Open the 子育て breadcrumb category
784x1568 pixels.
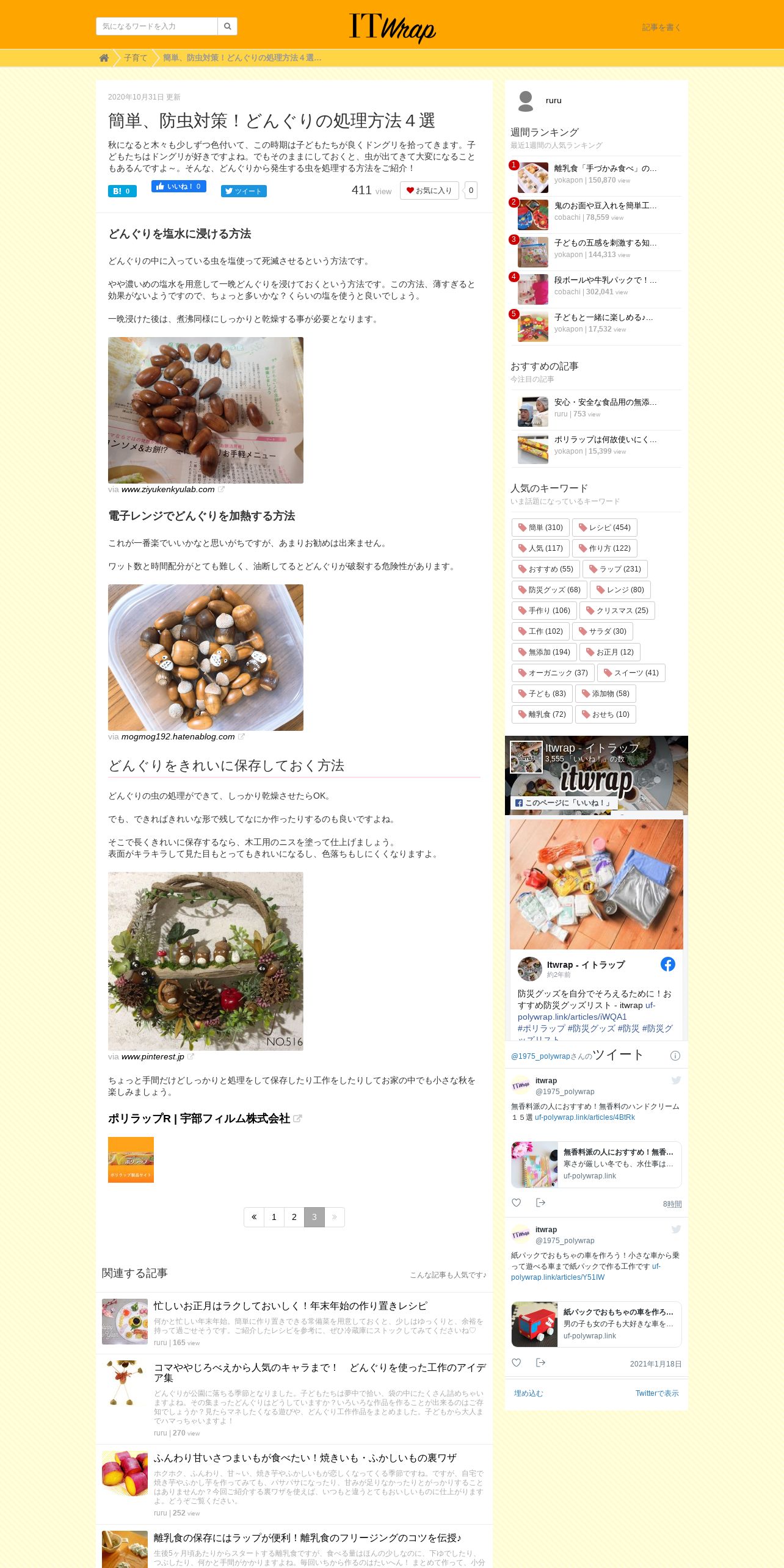[136, 58]
